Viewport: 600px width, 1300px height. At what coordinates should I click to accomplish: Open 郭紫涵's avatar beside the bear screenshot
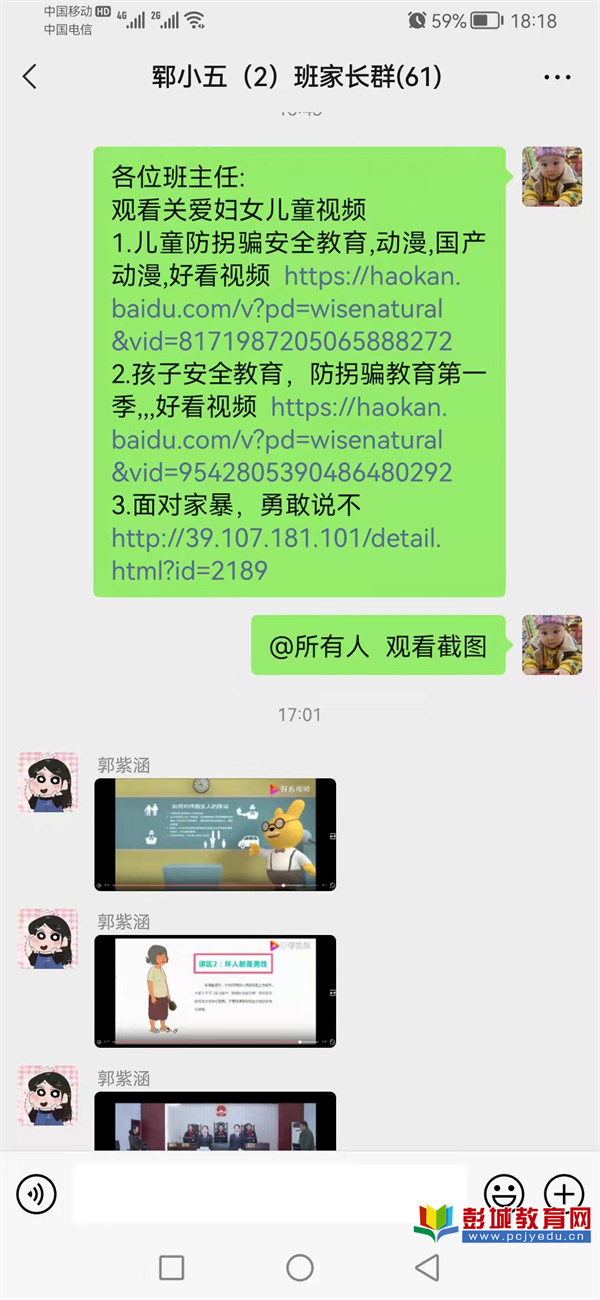point(48,782)
